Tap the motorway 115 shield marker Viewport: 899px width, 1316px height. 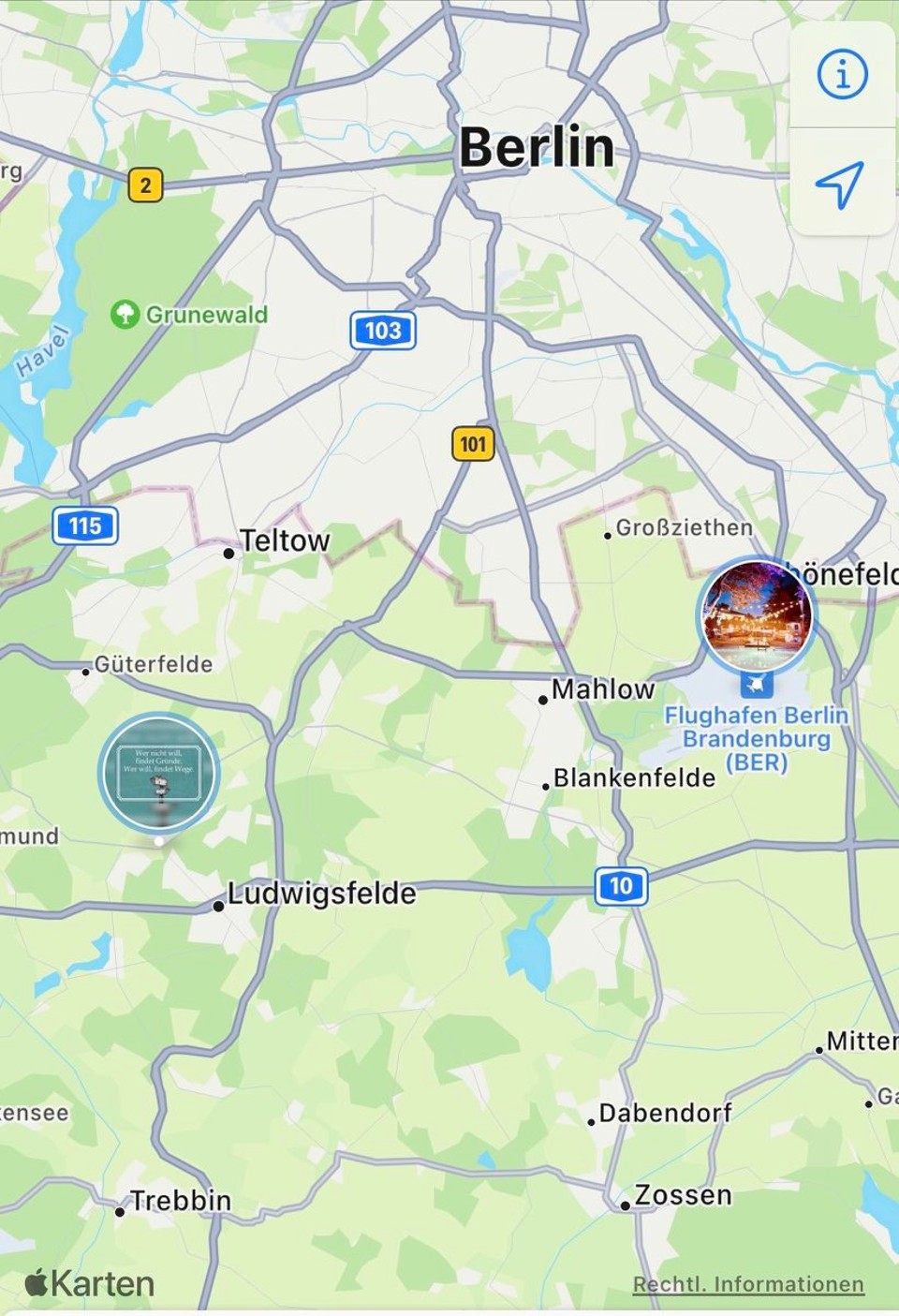point(85,525)
